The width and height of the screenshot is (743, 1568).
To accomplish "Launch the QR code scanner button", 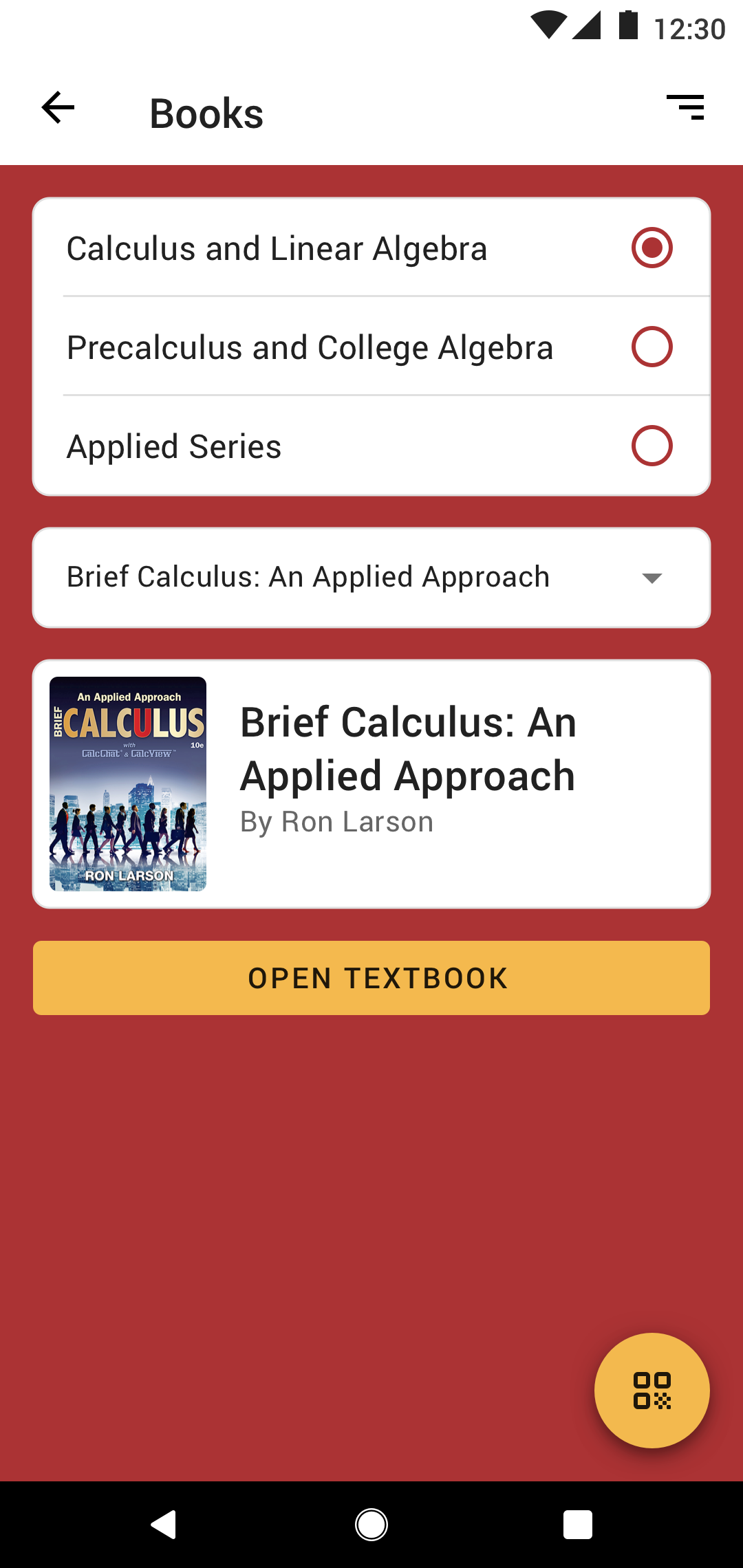I will (652, 1391).
